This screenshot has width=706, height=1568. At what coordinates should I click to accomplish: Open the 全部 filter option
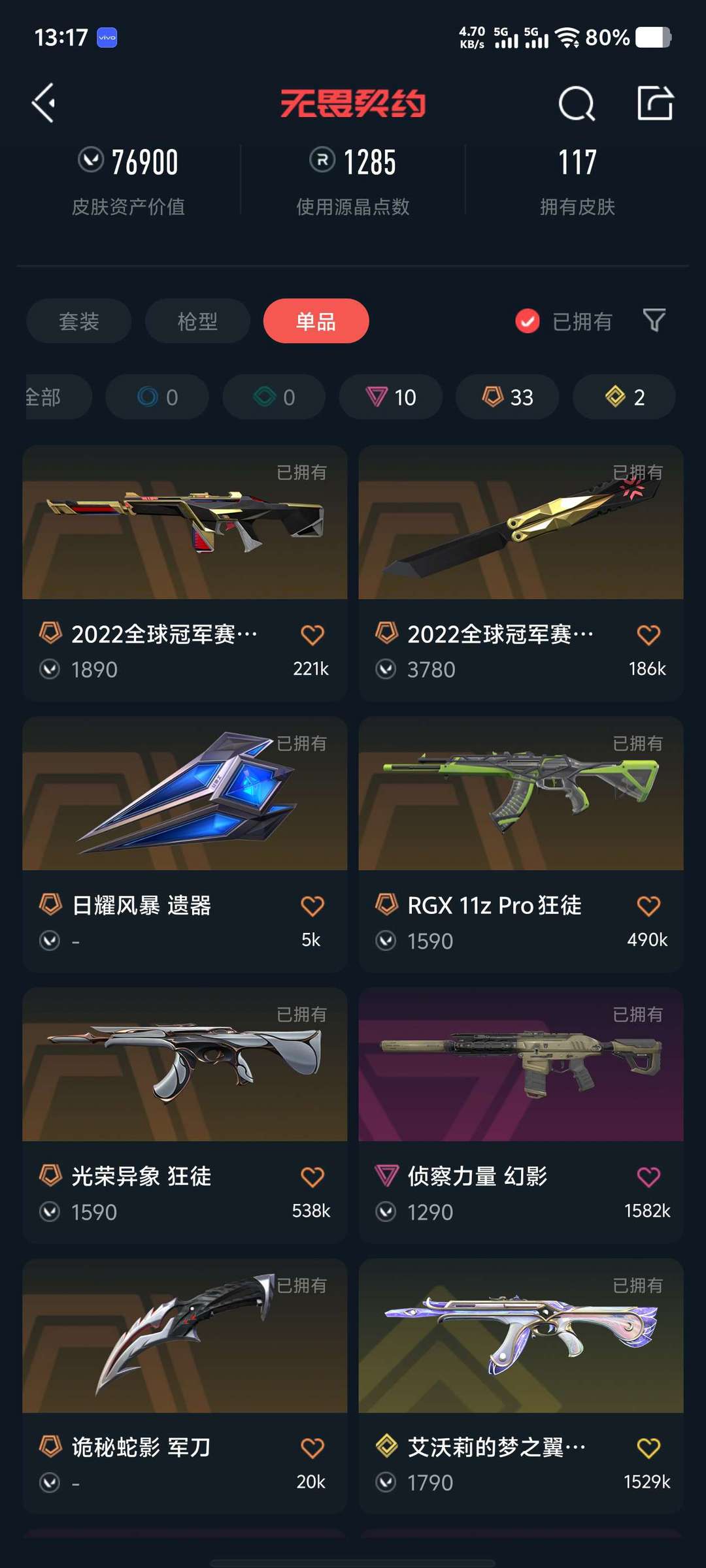coord(42,397)
